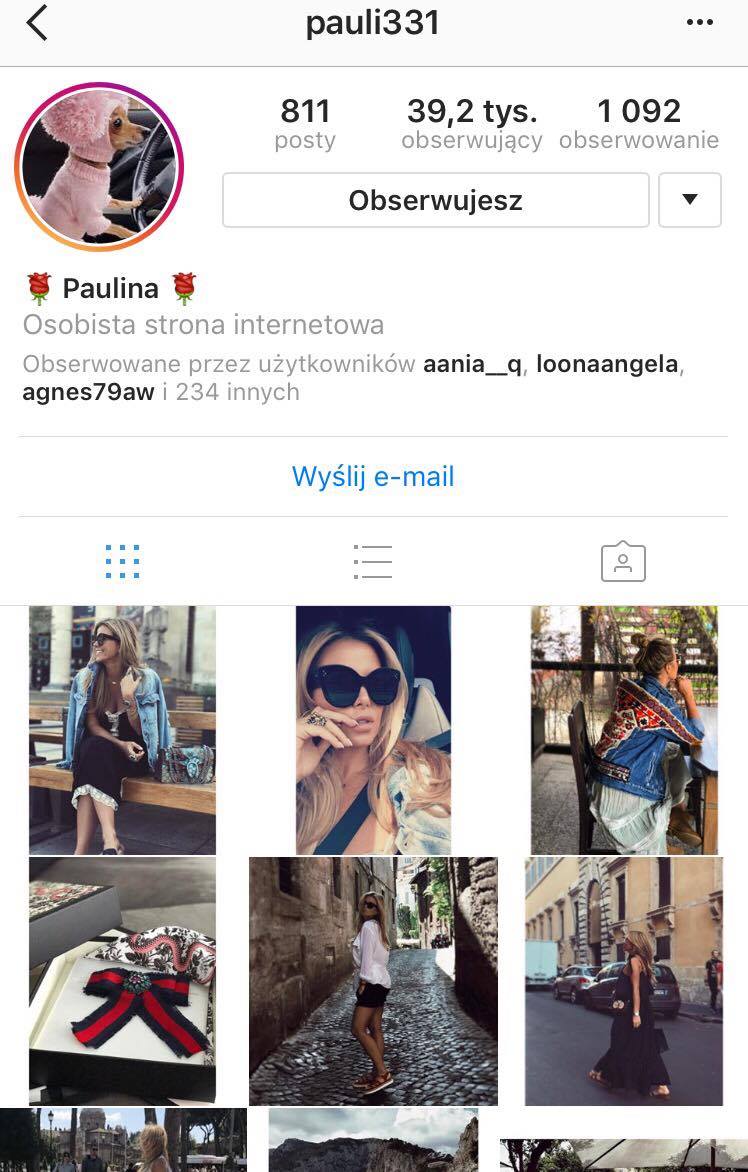Open the three-dot overflow menu
Viewport: 748px width, 1172px height.
(x=699, y=23)
